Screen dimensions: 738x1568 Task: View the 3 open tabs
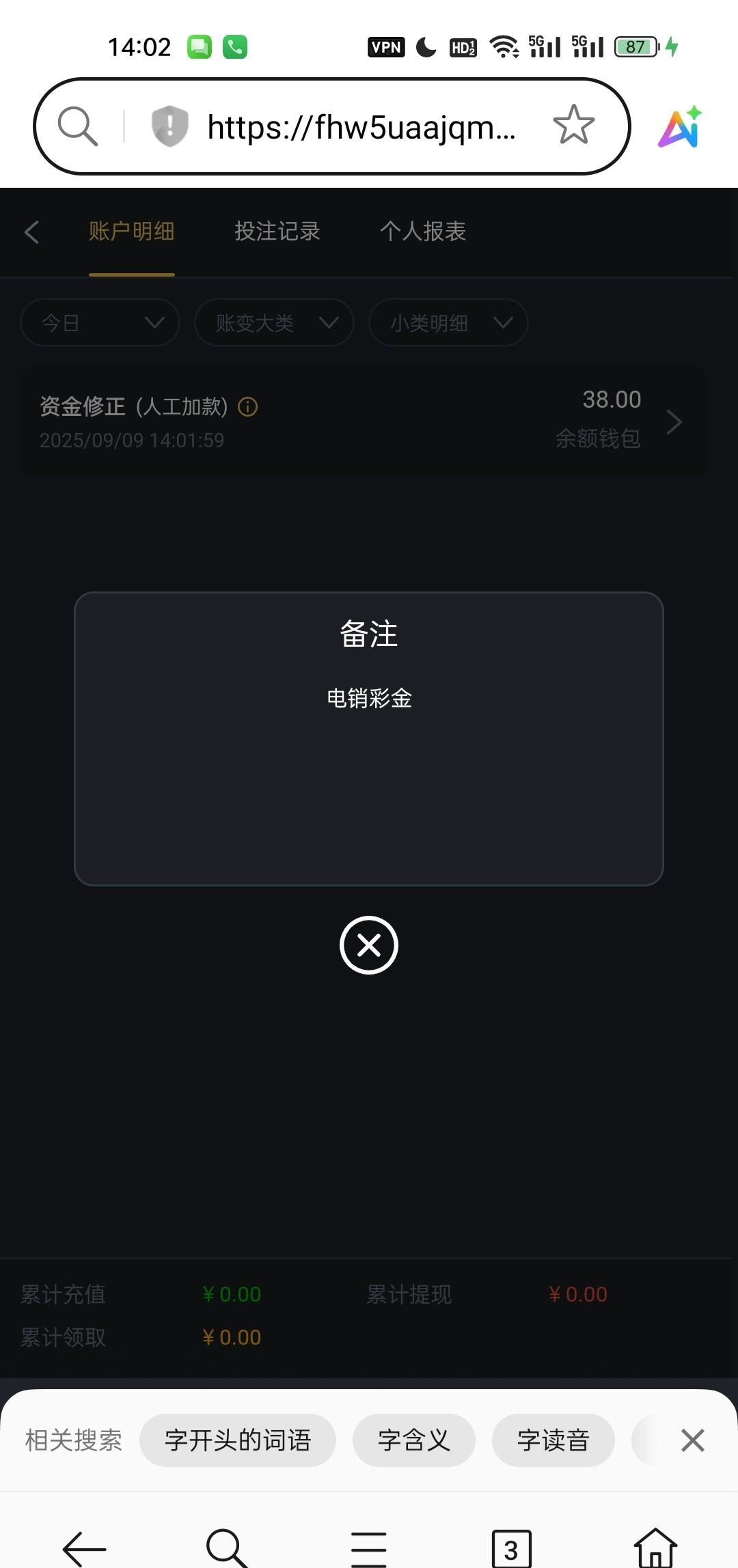coord(511,1549)
